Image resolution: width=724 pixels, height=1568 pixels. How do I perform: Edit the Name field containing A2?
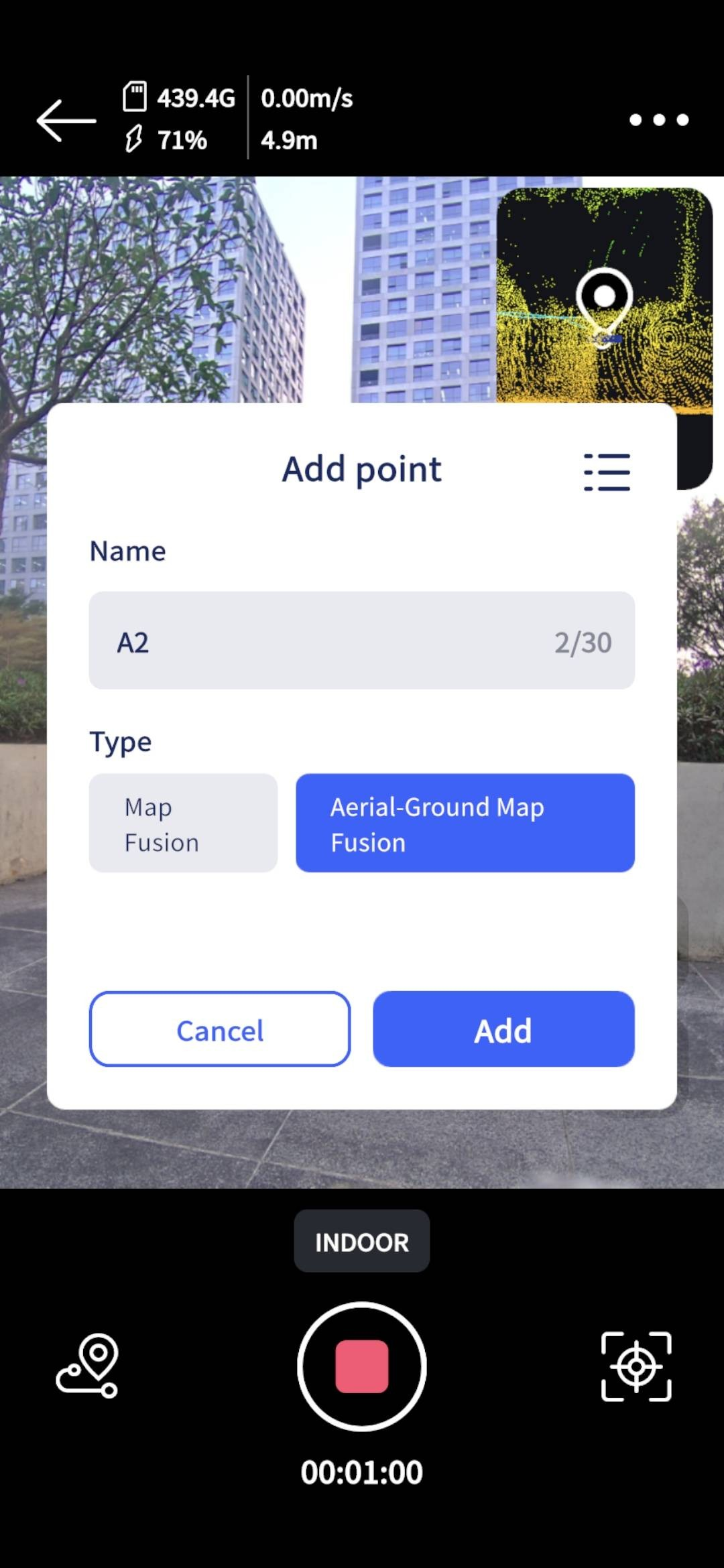pyautogui.click(x=362, y=641)
